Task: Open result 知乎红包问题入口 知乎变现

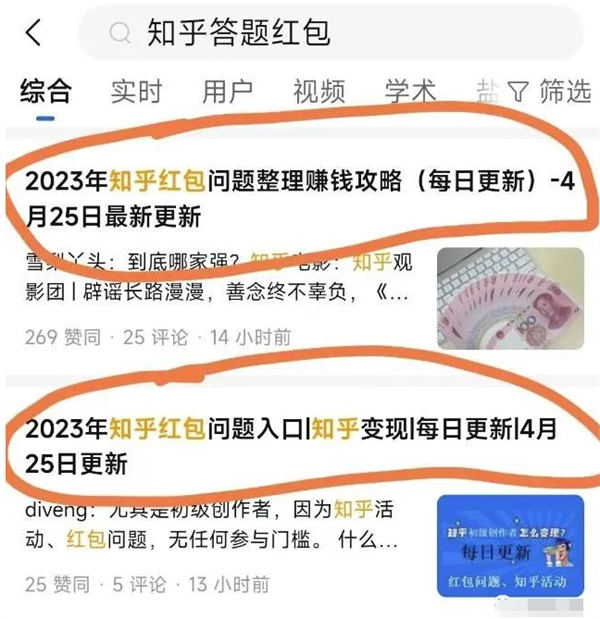Action: pyautogui.click(x=290, y=446)
